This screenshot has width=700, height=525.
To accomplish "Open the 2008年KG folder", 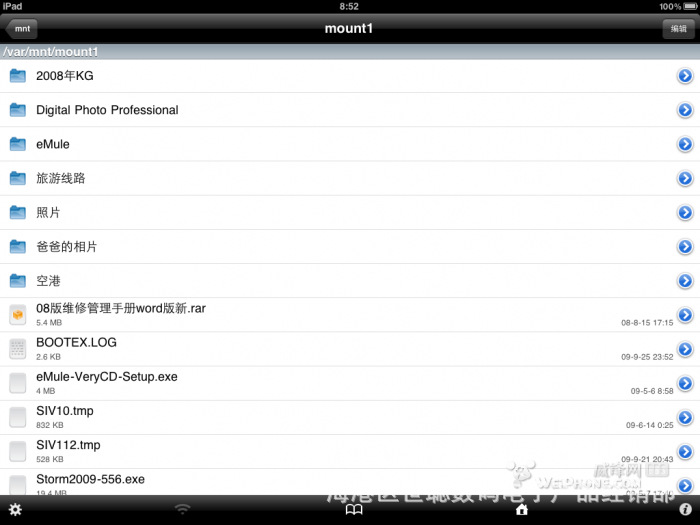I will 64,76.
